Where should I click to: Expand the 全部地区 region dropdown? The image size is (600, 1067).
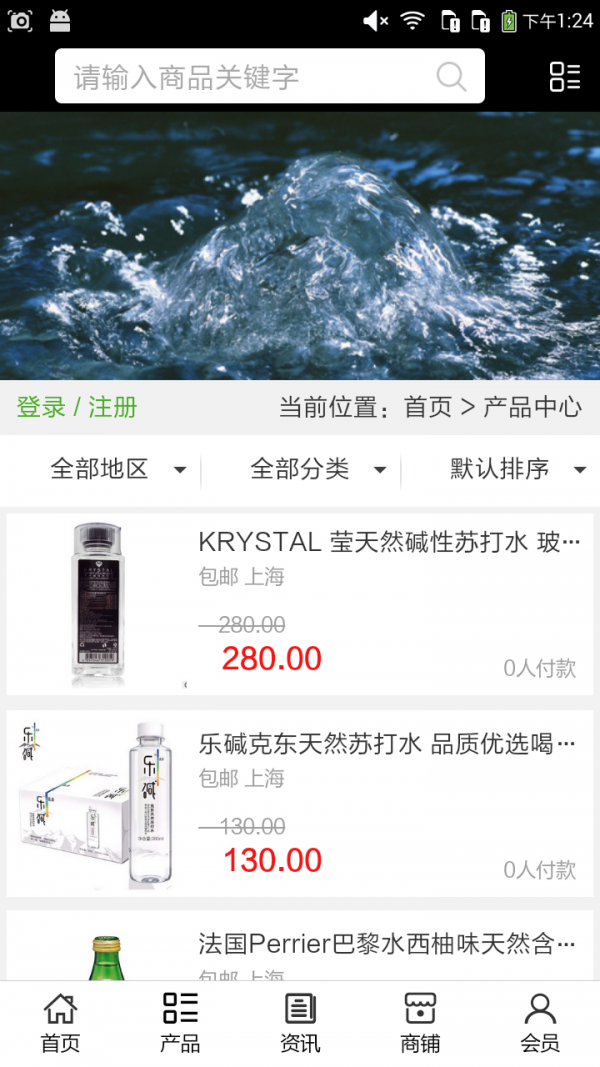[x=117, y=469]
